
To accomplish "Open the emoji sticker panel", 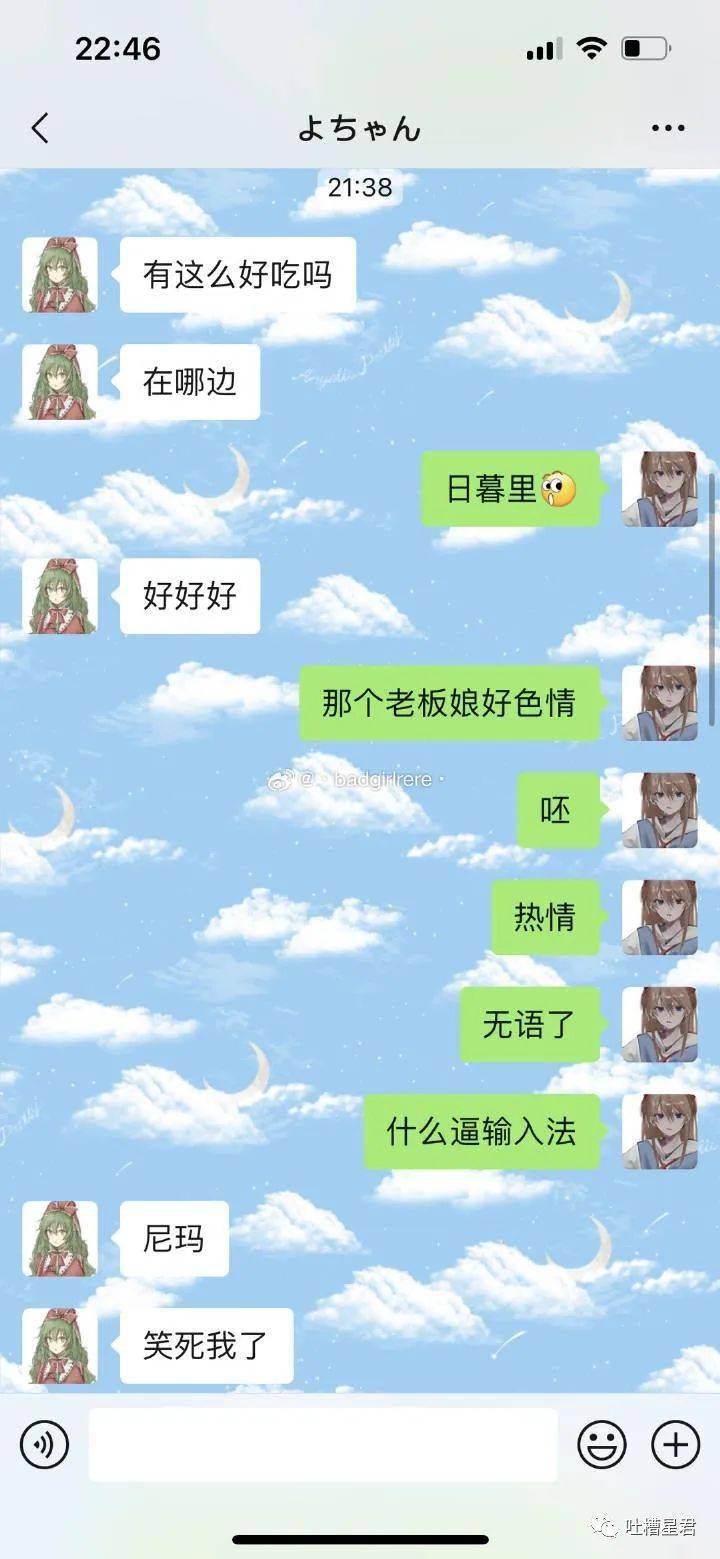I will pos(602,1445).
